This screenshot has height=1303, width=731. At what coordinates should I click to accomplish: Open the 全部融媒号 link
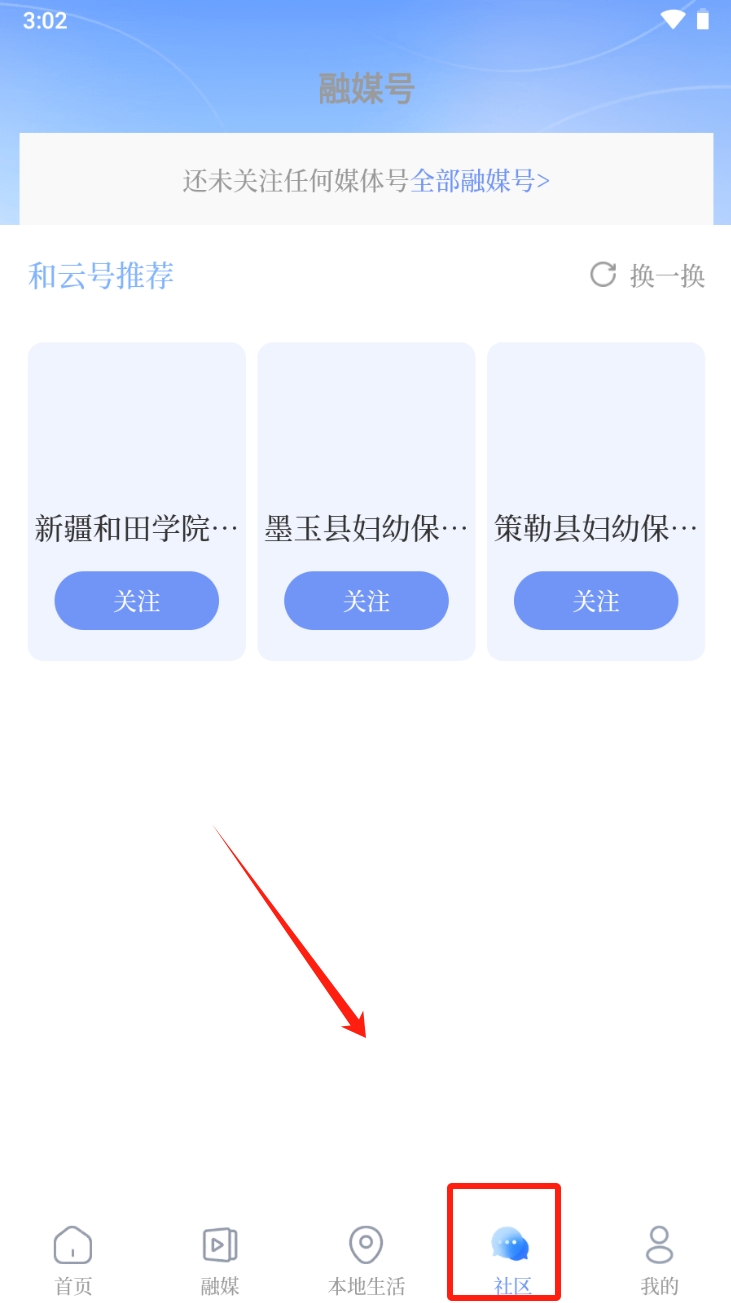[480, 181]
